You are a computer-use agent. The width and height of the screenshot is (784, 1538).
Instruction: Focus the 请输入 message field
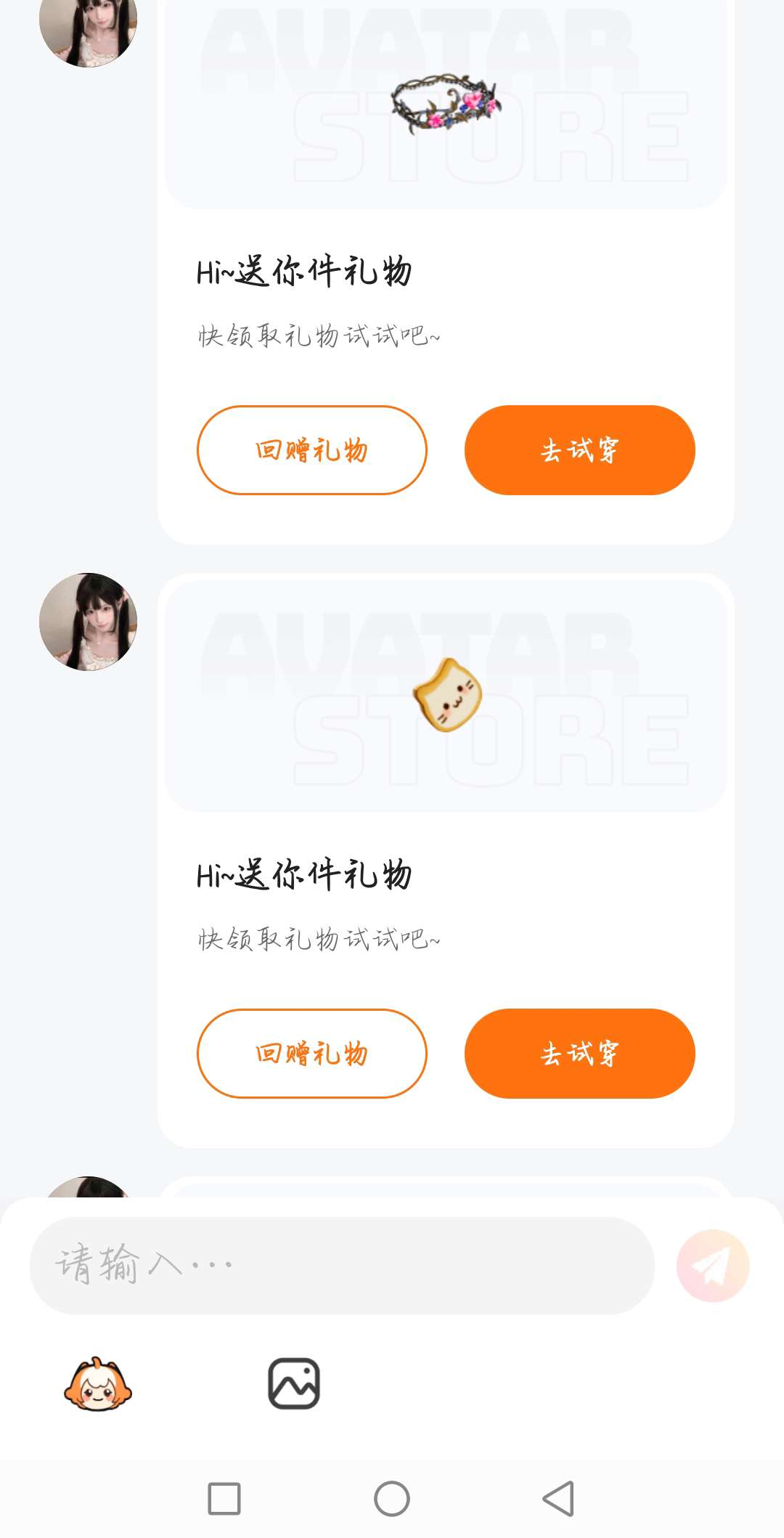click(341, 1266)
